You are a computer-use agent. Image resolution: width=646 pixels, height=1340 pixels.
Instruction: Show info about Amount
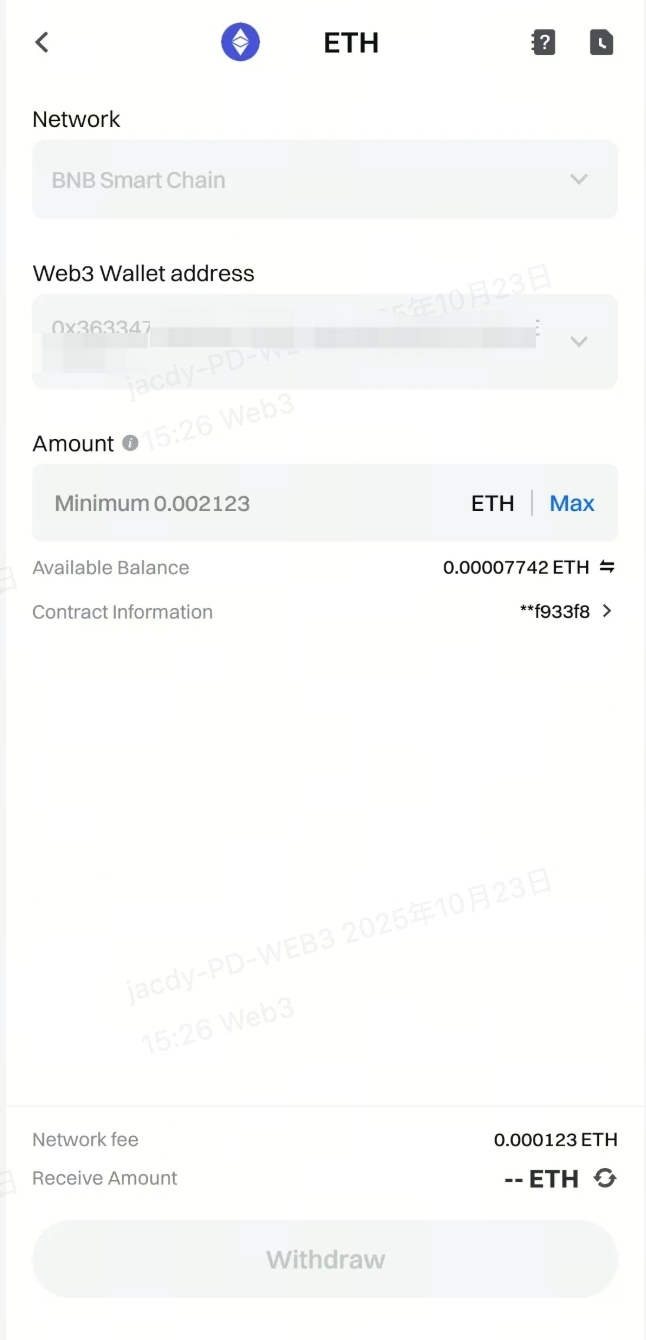[130, 443]
